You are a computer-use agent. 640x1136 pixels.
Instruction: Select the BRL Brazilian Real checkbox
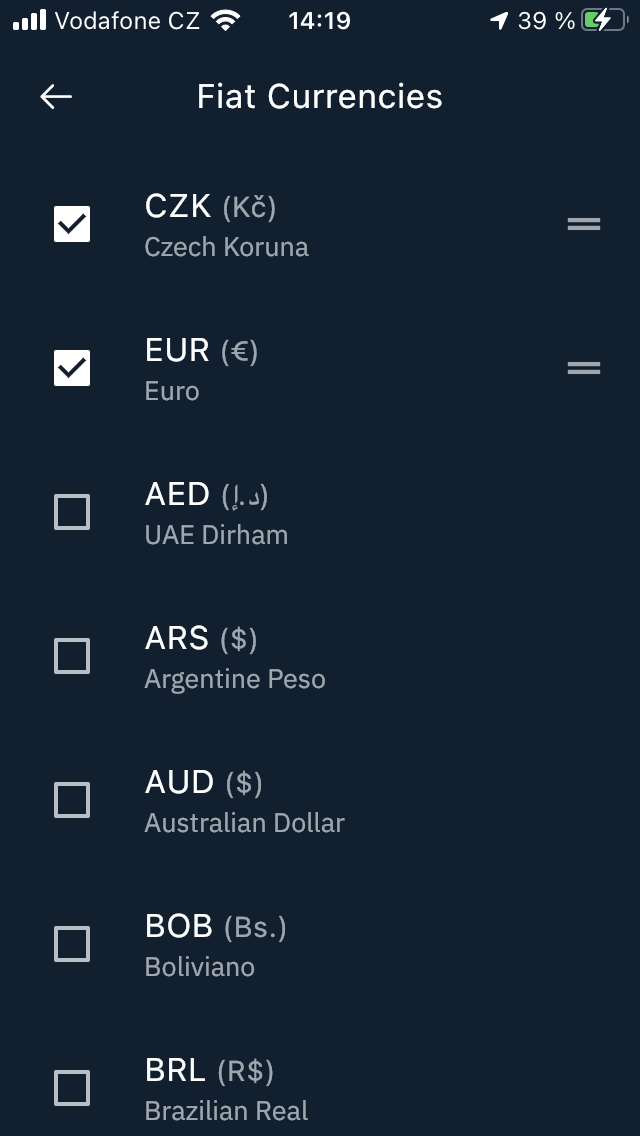pyautogui.click(x=72, y=1088)
